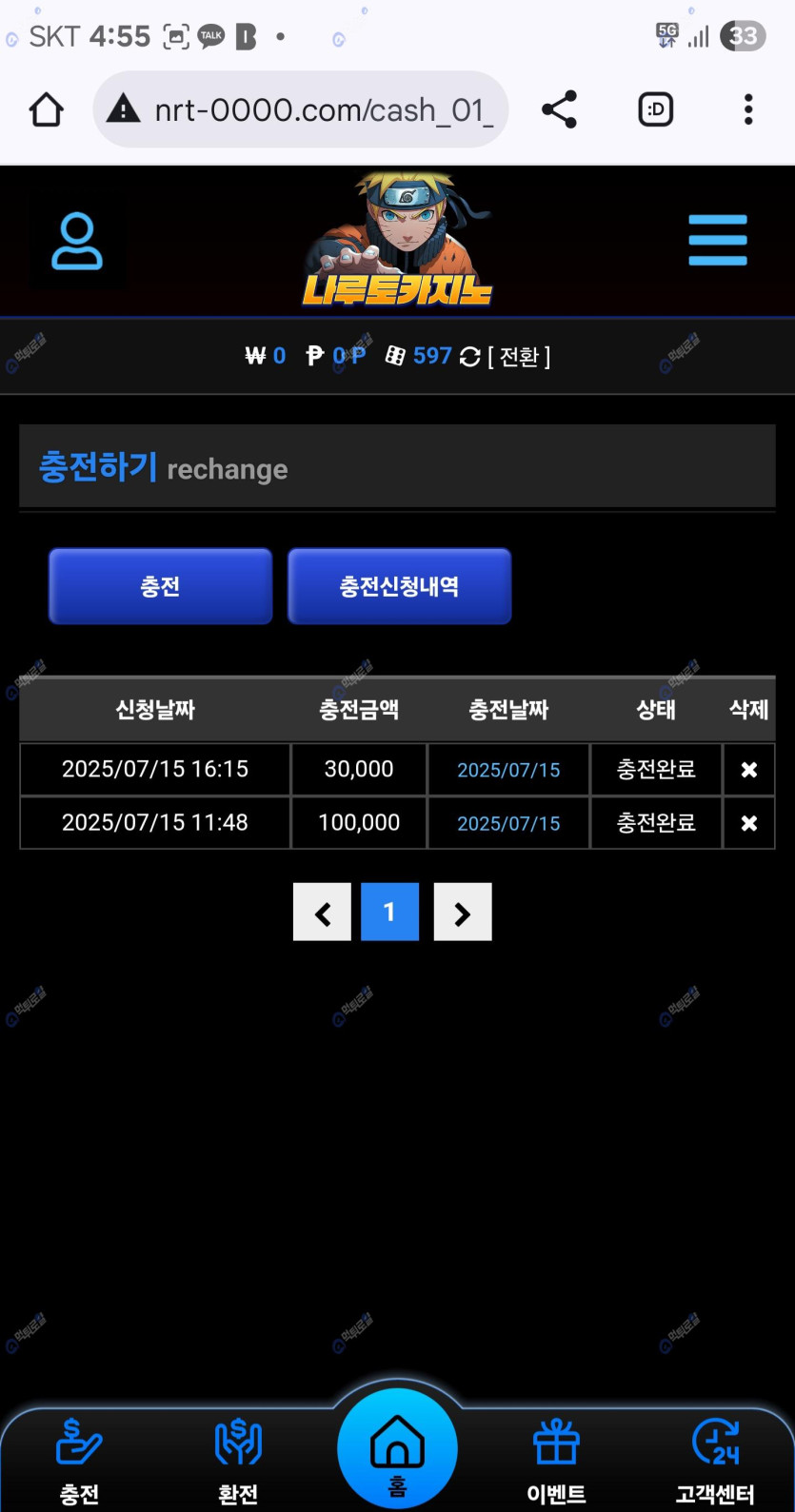Screen dimensions: 795x1512
Task: Refresh the balance with the reload icon
Action: pos(469,357)
